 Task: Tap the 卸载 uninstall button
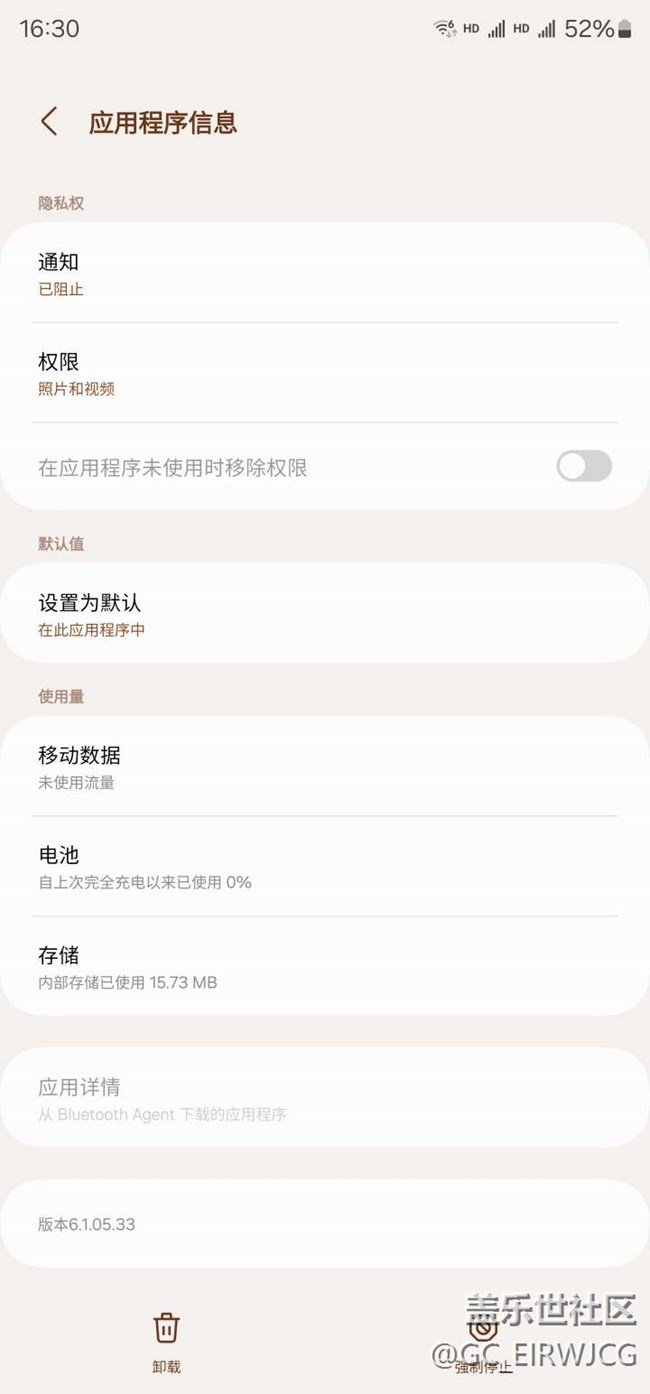tap(166, 1343)
